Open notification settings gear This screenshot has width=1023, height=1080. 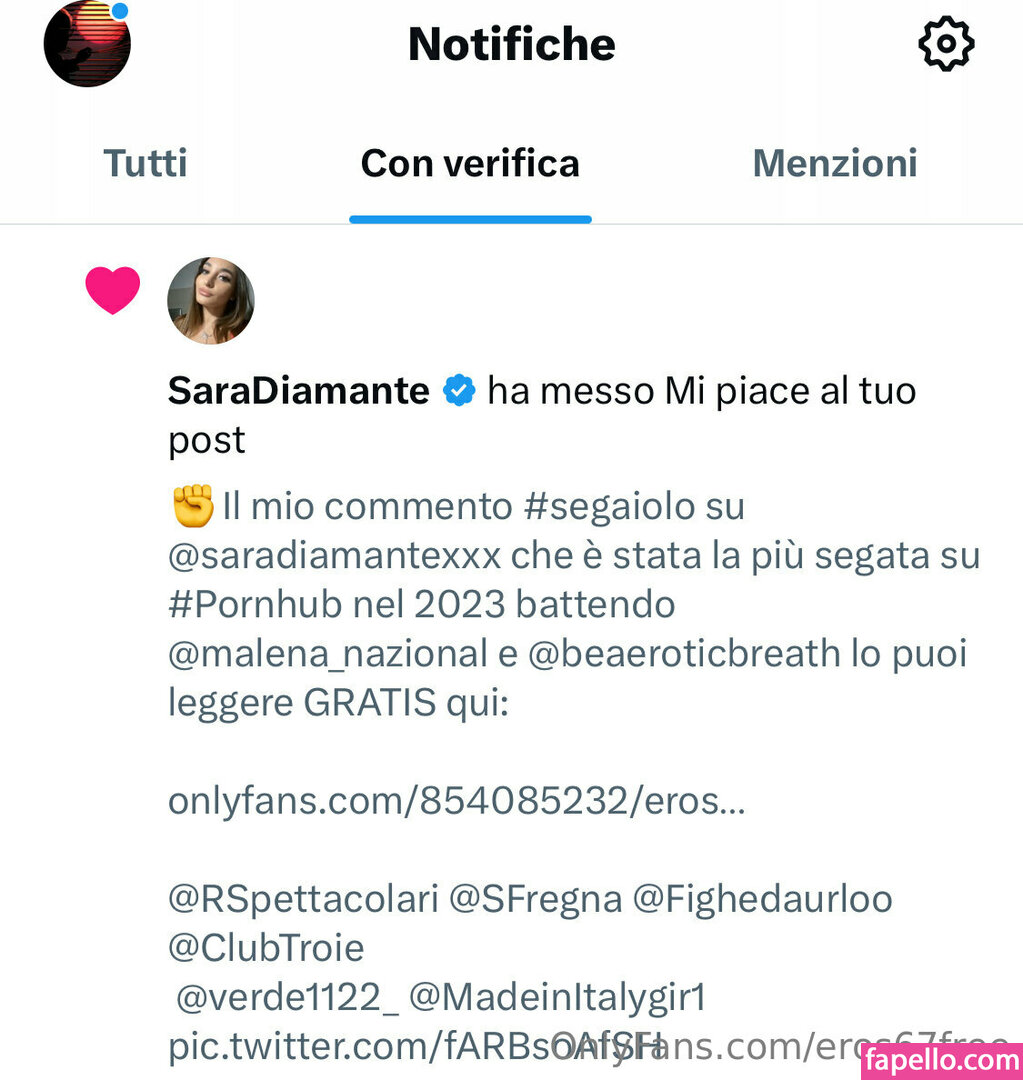pyautogui.click(x=945, y=43)
